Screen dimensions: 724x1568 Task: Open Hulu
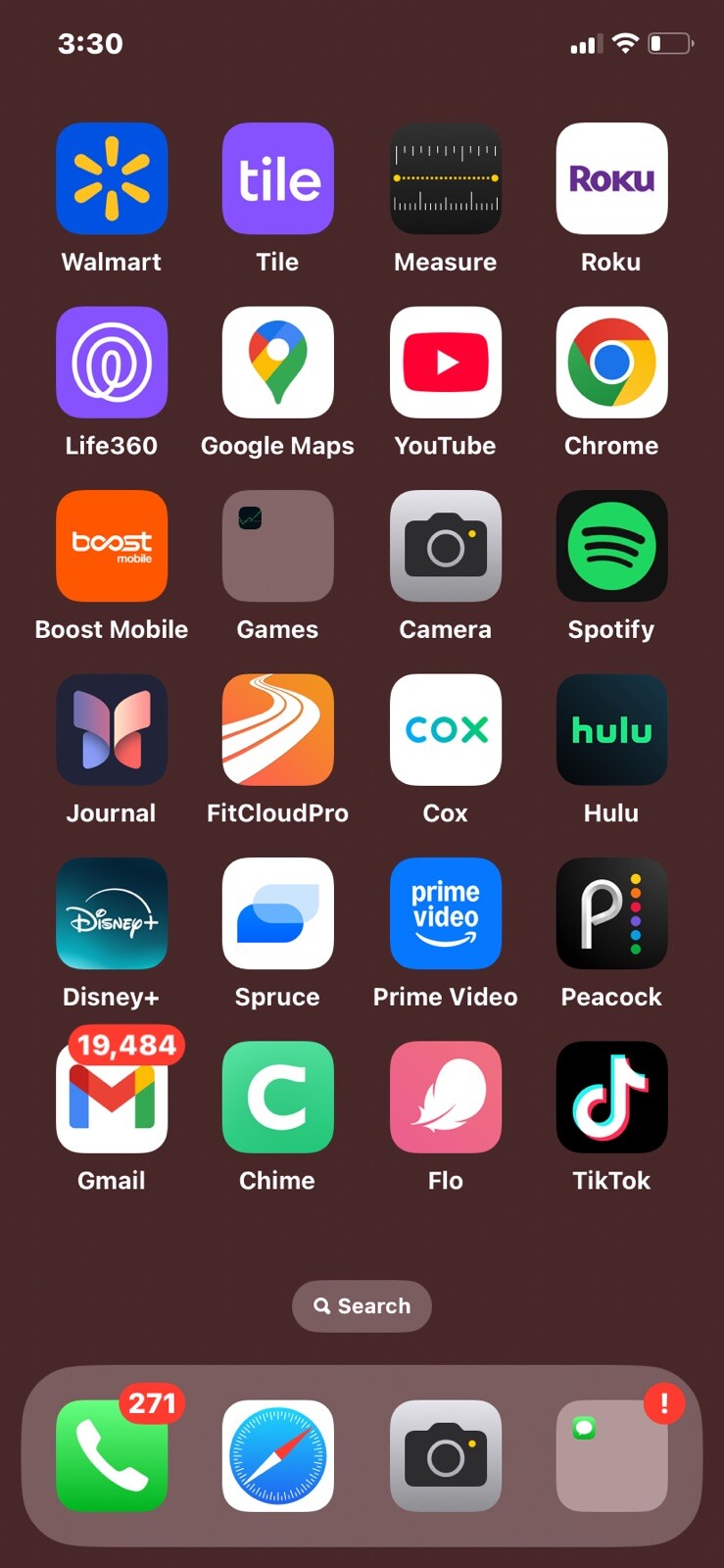(x=612, y=729)
